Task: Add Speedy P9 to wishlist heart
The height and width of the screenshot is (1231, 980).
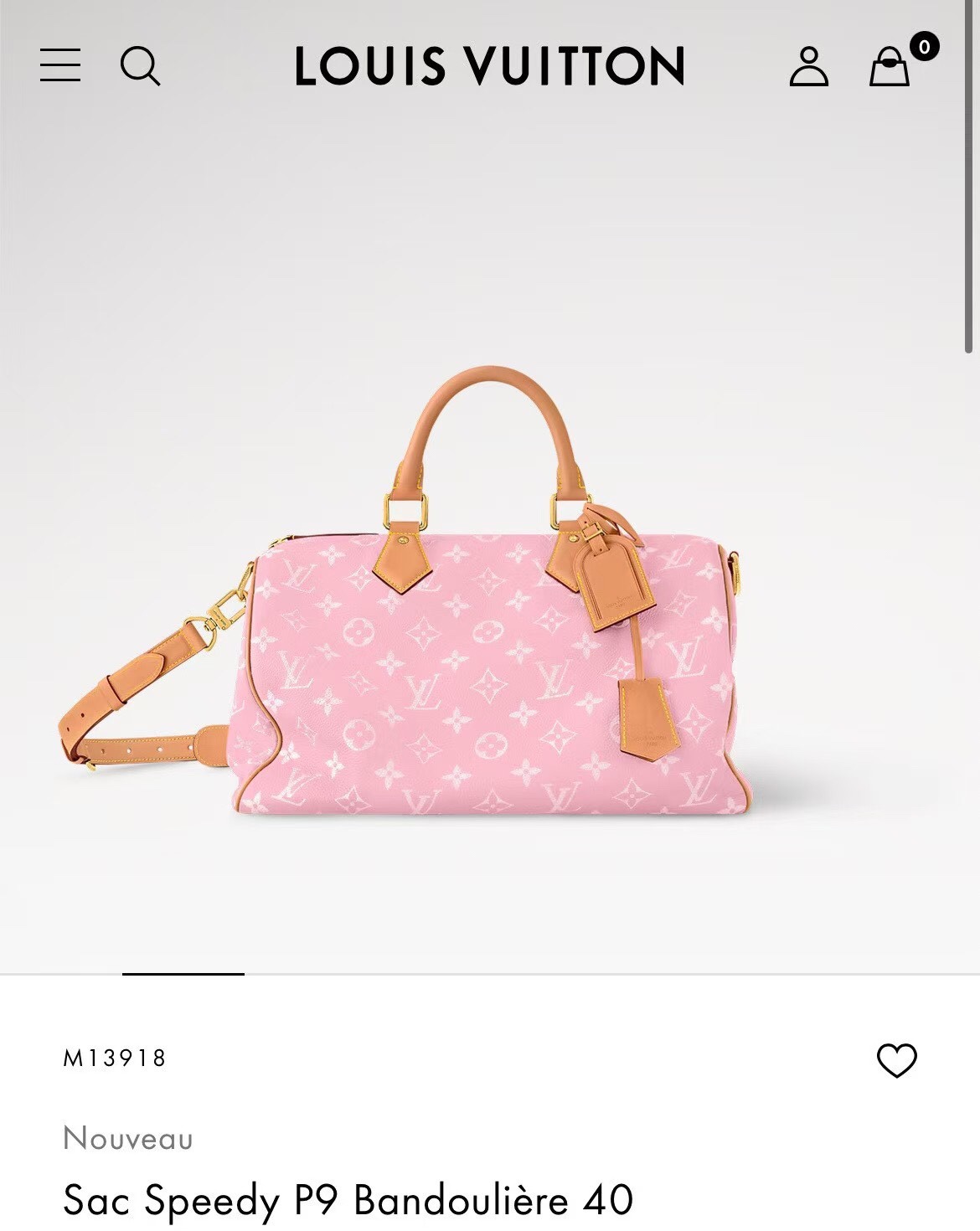Action: (896, 1060)
